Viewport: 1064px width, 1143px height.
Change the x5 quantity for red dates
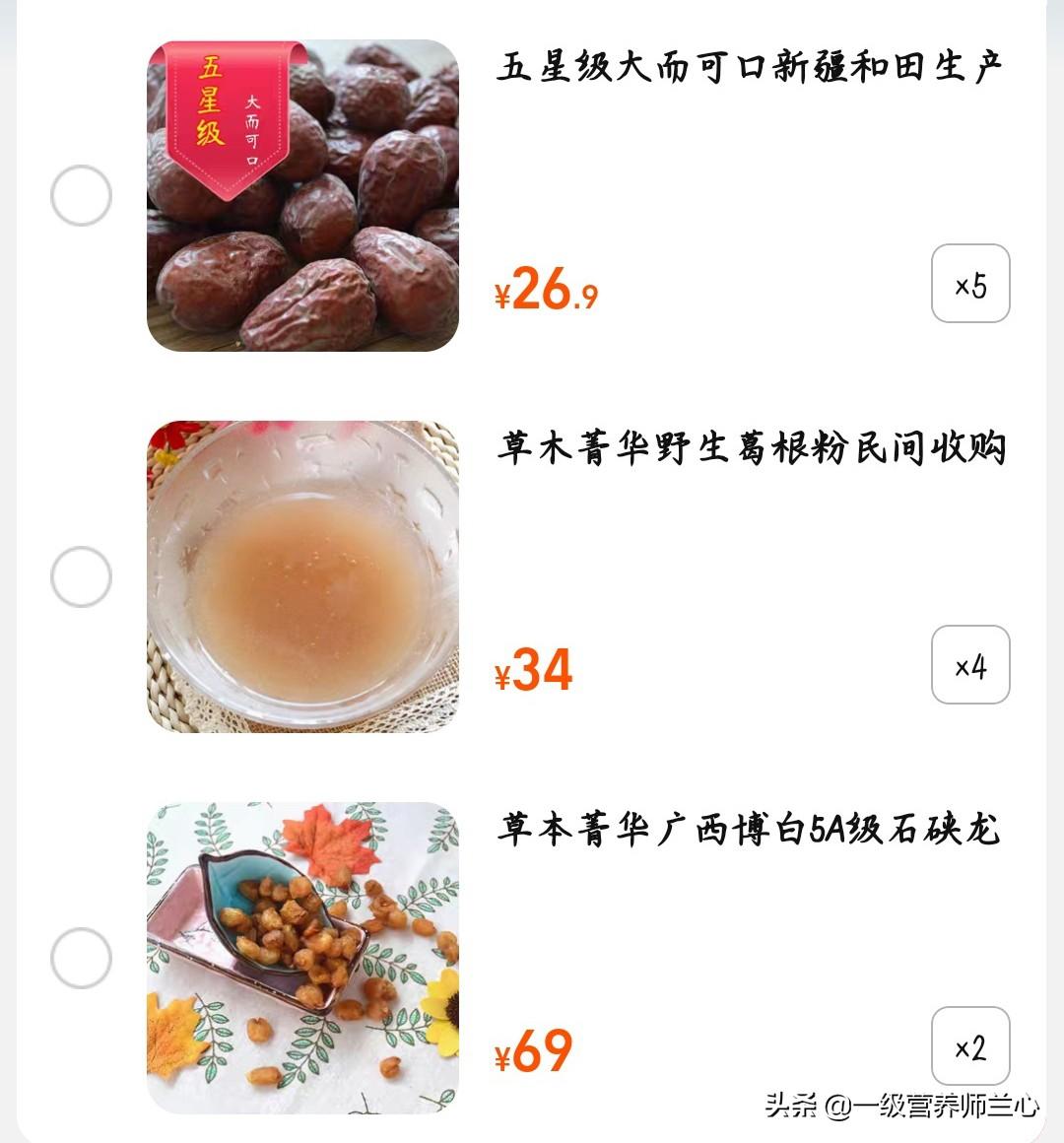(x=970, y=284)
